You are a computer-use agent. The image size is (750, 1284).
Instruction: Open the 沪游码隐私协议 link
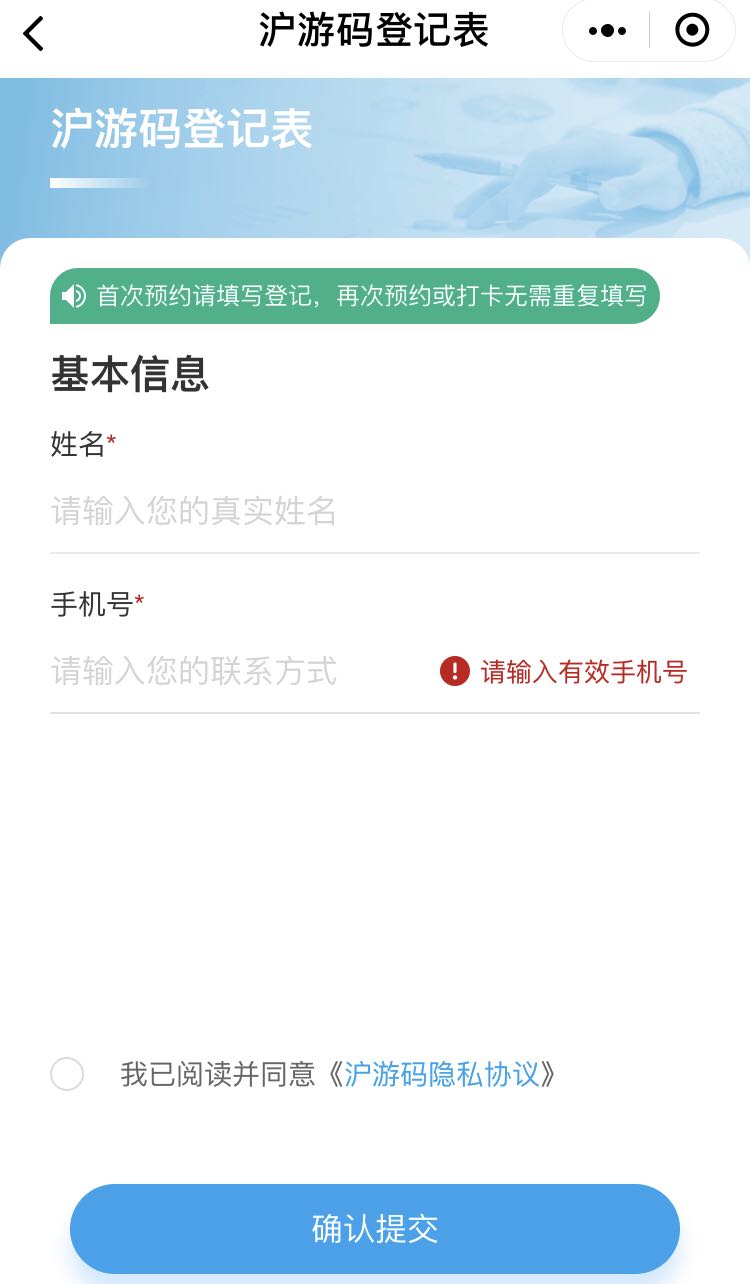click(441, 1075)
